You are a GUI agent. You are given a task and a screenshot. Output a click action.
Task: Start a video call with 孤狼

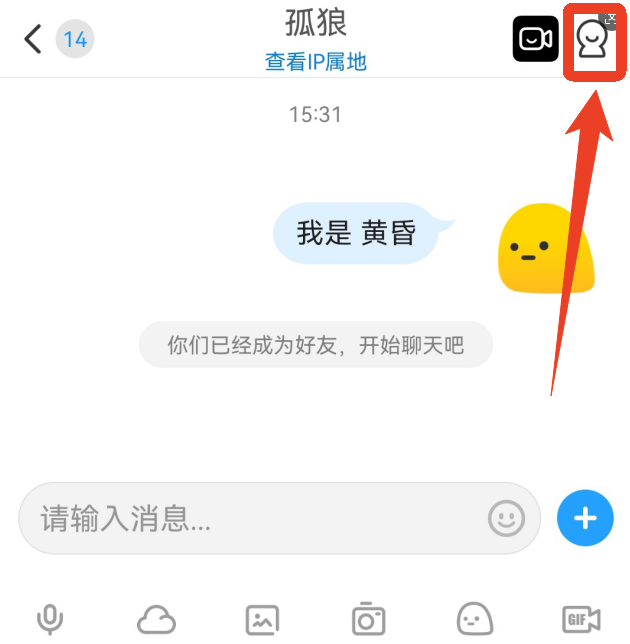(x=536, y=39)
